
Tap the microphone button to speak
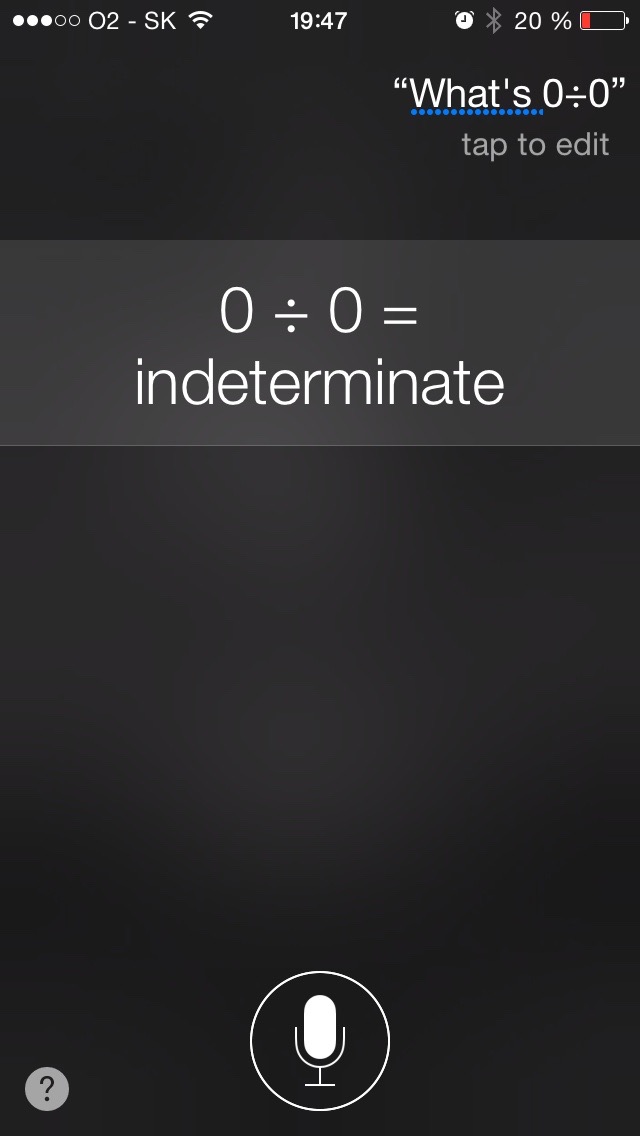point(320,1040)
